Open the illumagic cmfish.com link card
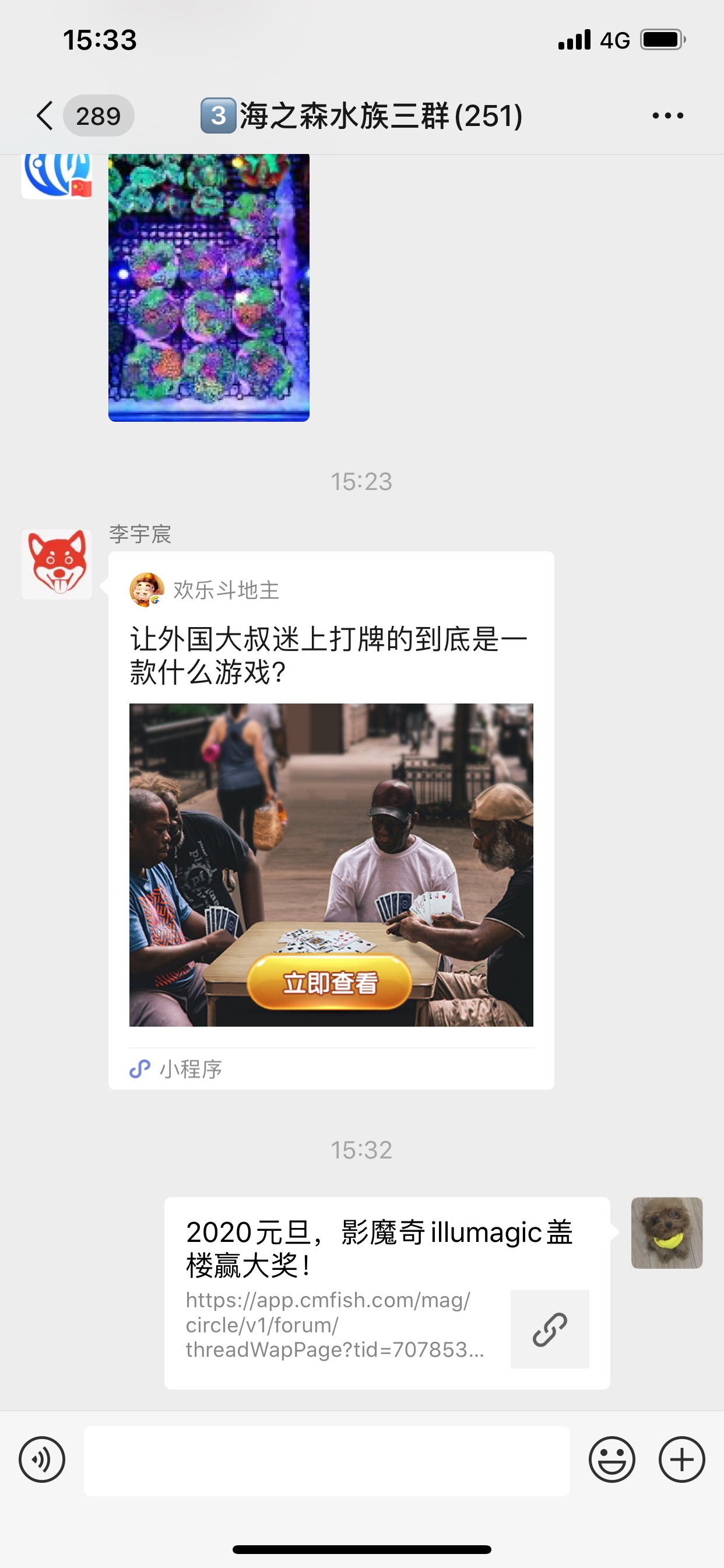 (387, 1292)
